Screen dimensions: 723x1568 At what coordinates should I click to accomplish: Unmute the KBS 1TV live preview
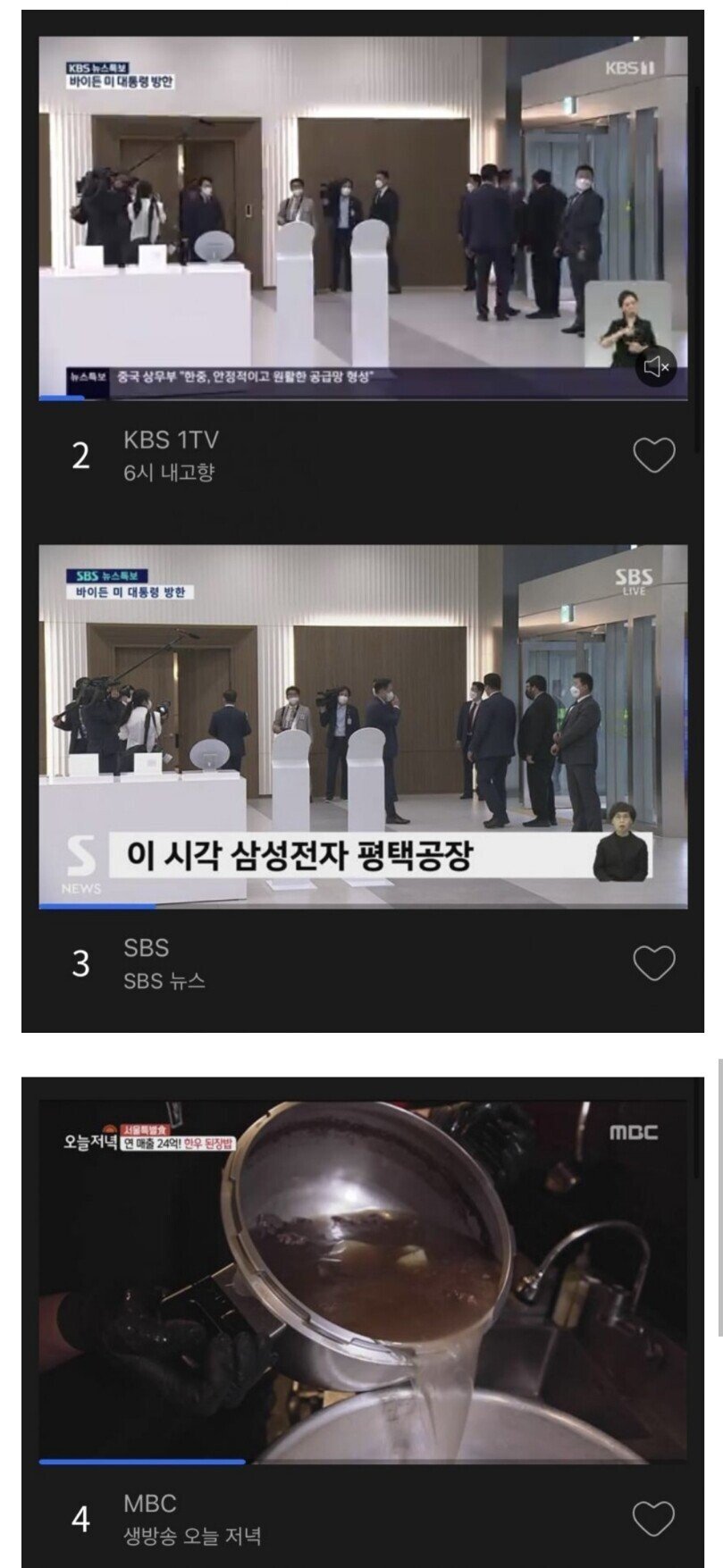point(655,366)
